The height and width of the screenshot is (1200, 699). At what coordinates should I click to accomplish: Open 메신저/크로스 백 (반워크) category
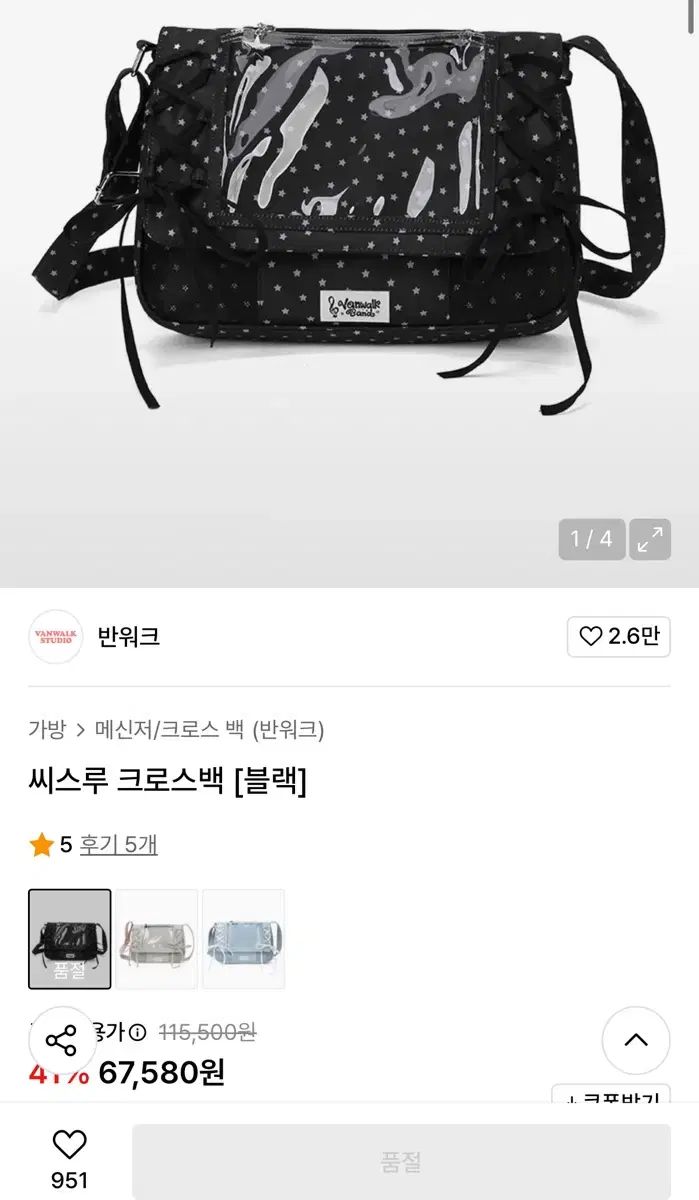pyautogui.click(x=208, y=729)
